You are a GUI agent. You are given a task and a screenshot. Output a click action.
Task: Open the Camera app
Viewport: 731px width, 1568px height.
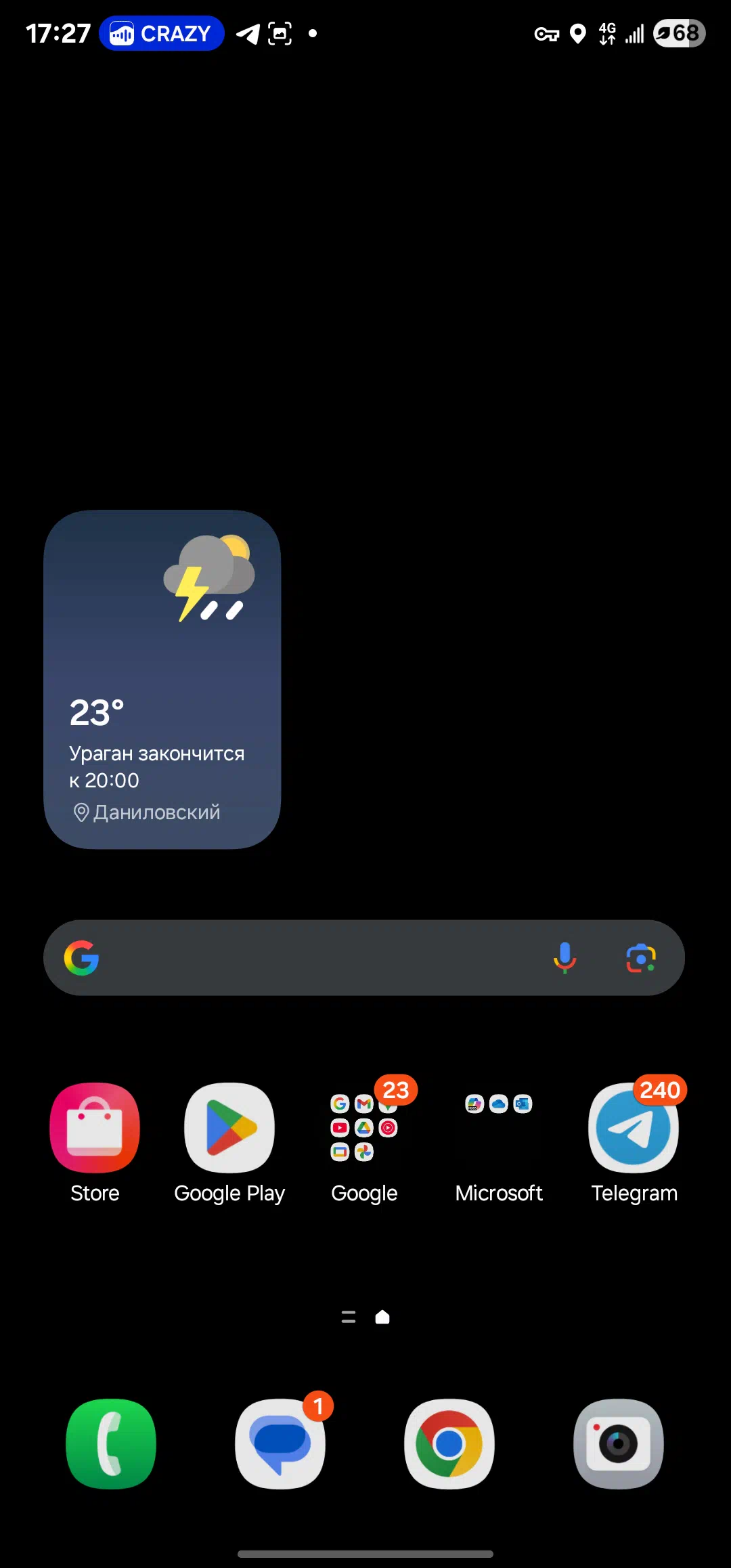[x=619, y=1443]
